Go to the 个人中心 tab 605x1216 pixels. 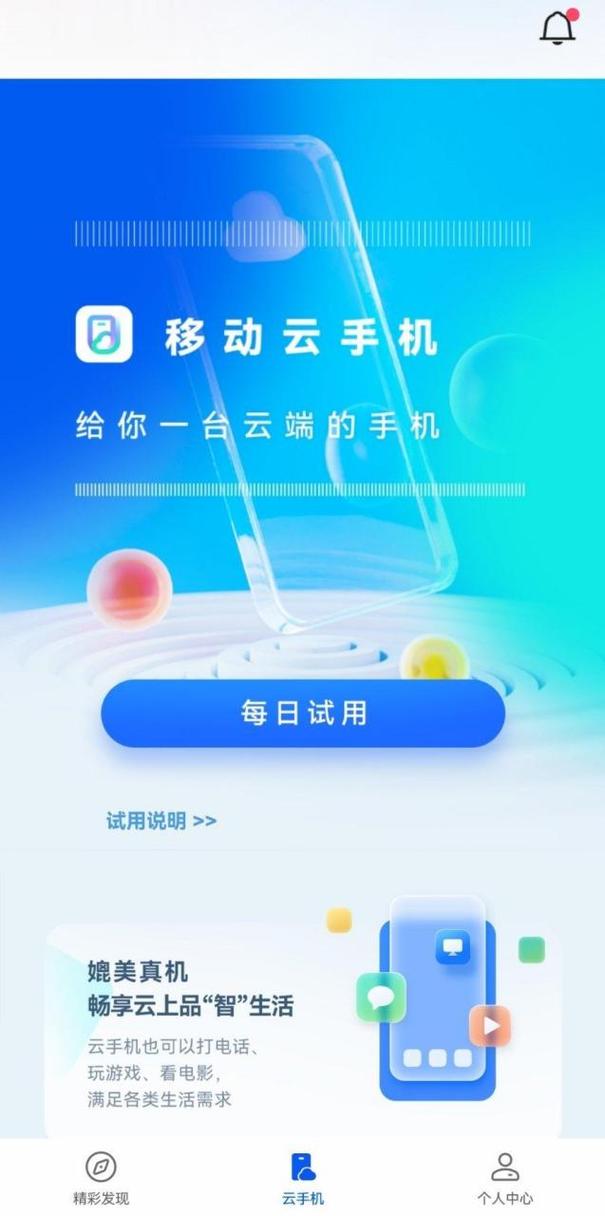coord(504,1177)
